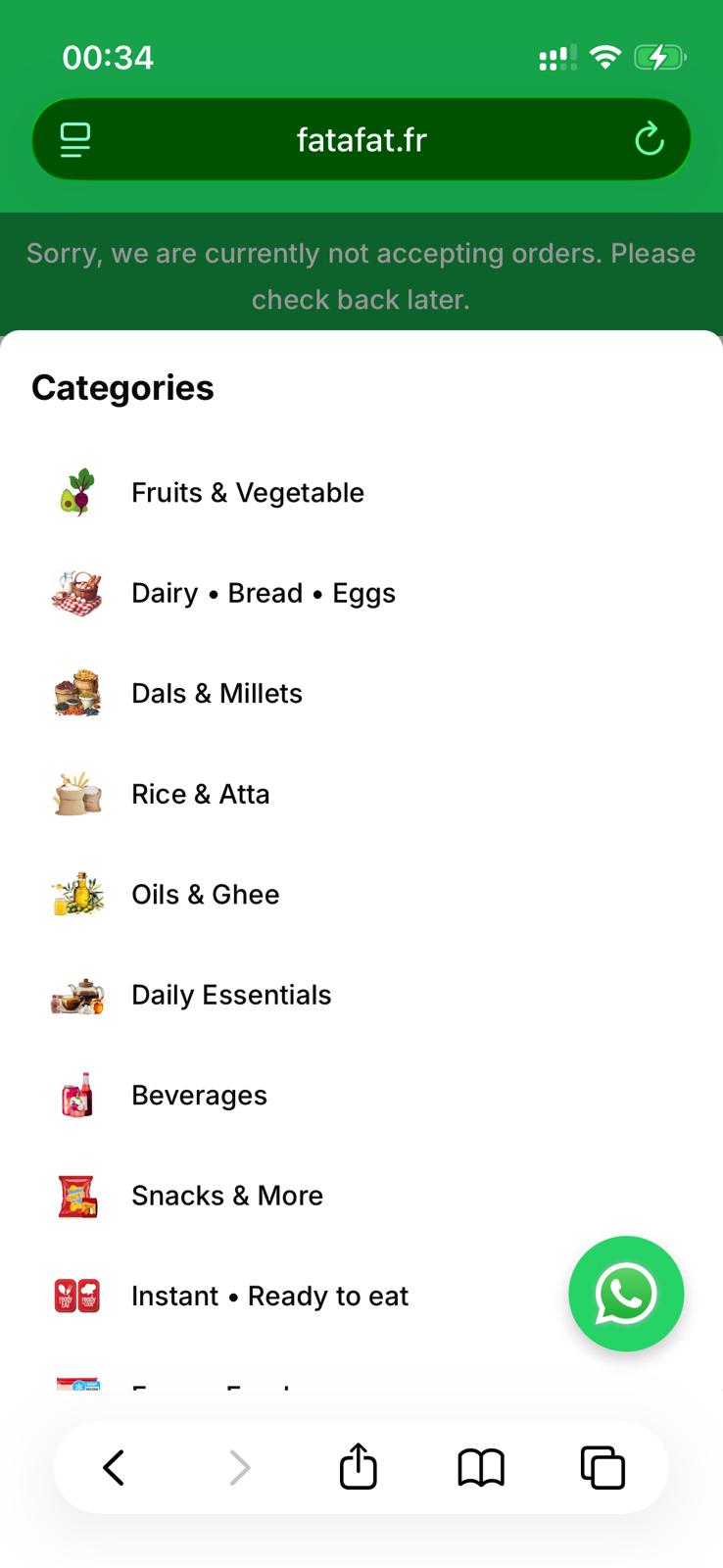Image resolution: width=723 pixels, height=1568 pixels.
Task: Go to Daily Essentials category
Action: coord(231,996)
